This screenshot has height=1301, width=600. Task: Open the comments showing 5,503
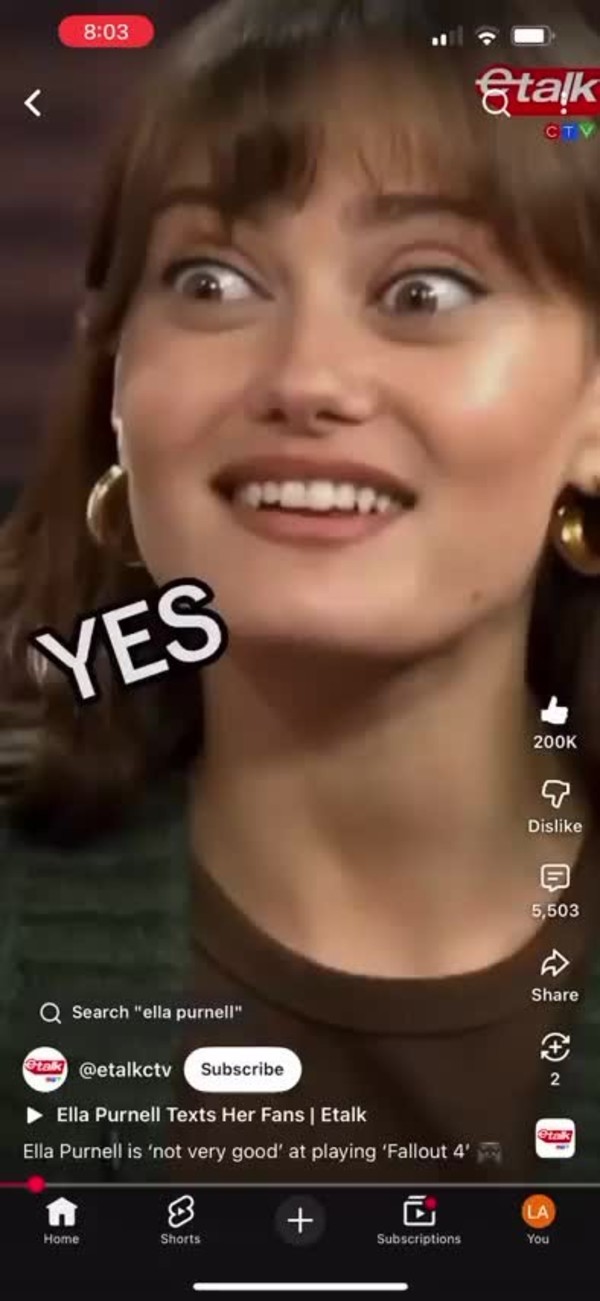pyautogui.click(x=554, y=879)
